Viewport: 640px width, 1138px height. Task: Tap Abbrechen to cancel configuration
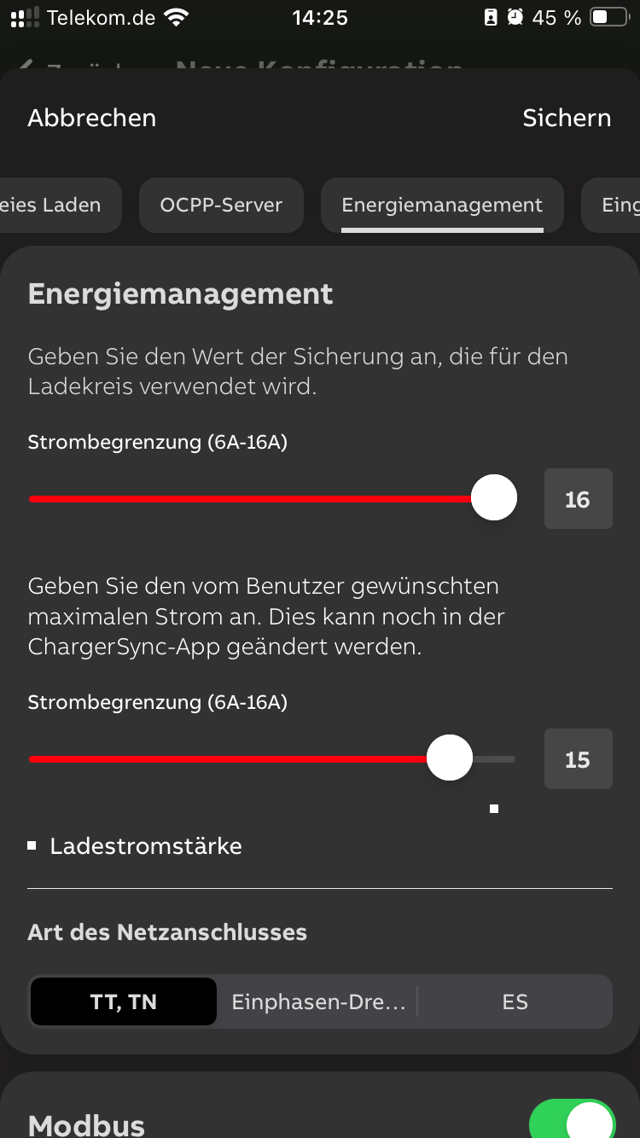click(x=92, y=118)
